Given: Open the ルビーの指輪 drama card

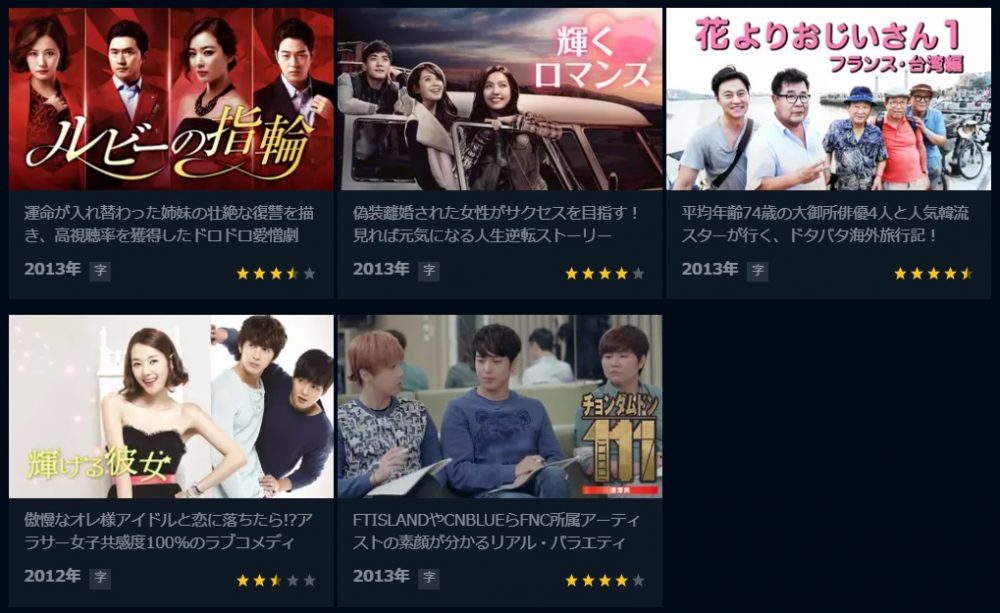Looking at the screenshot, I should point(171,100).
